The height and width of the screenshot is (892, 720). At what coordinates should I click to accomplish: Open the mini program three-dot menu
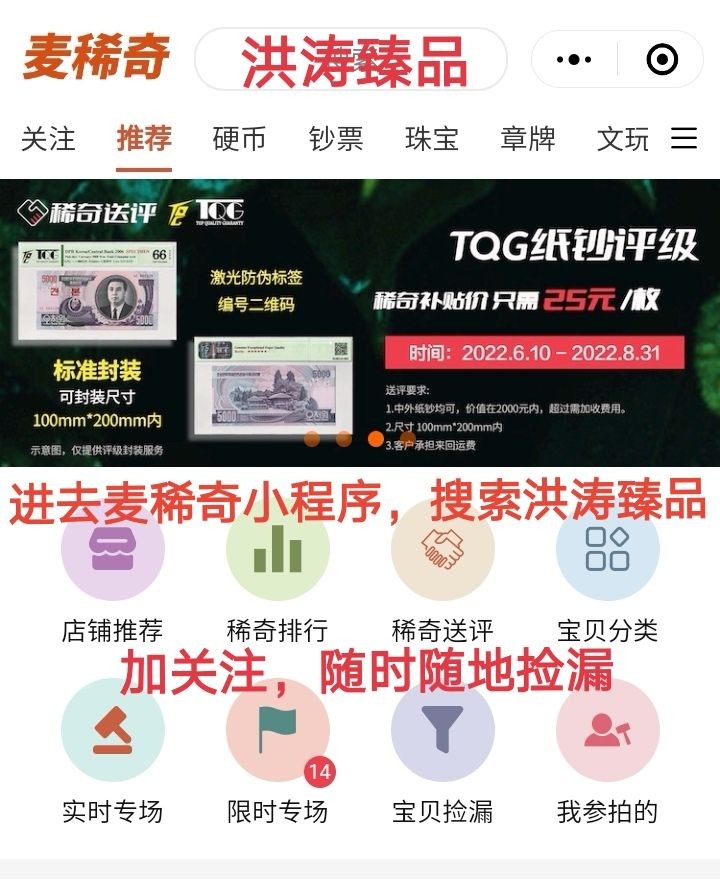click(574, 60)
